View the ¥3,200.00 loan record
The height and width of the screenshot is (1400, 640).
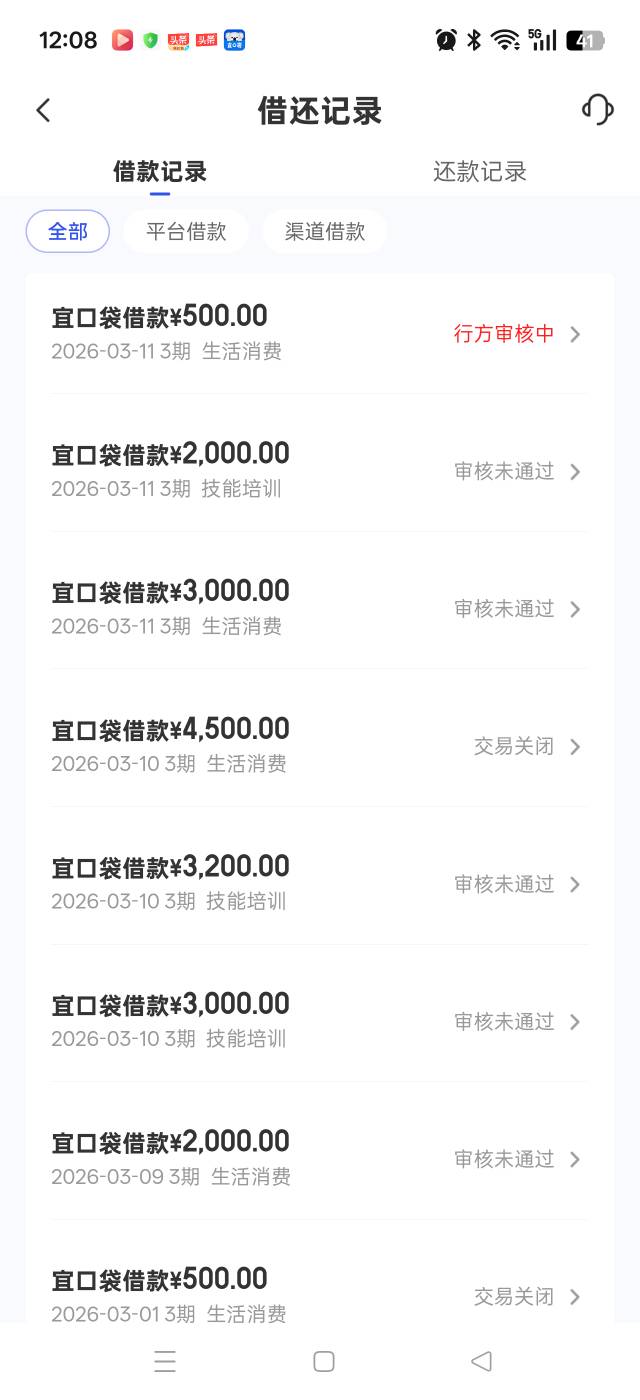320,883
